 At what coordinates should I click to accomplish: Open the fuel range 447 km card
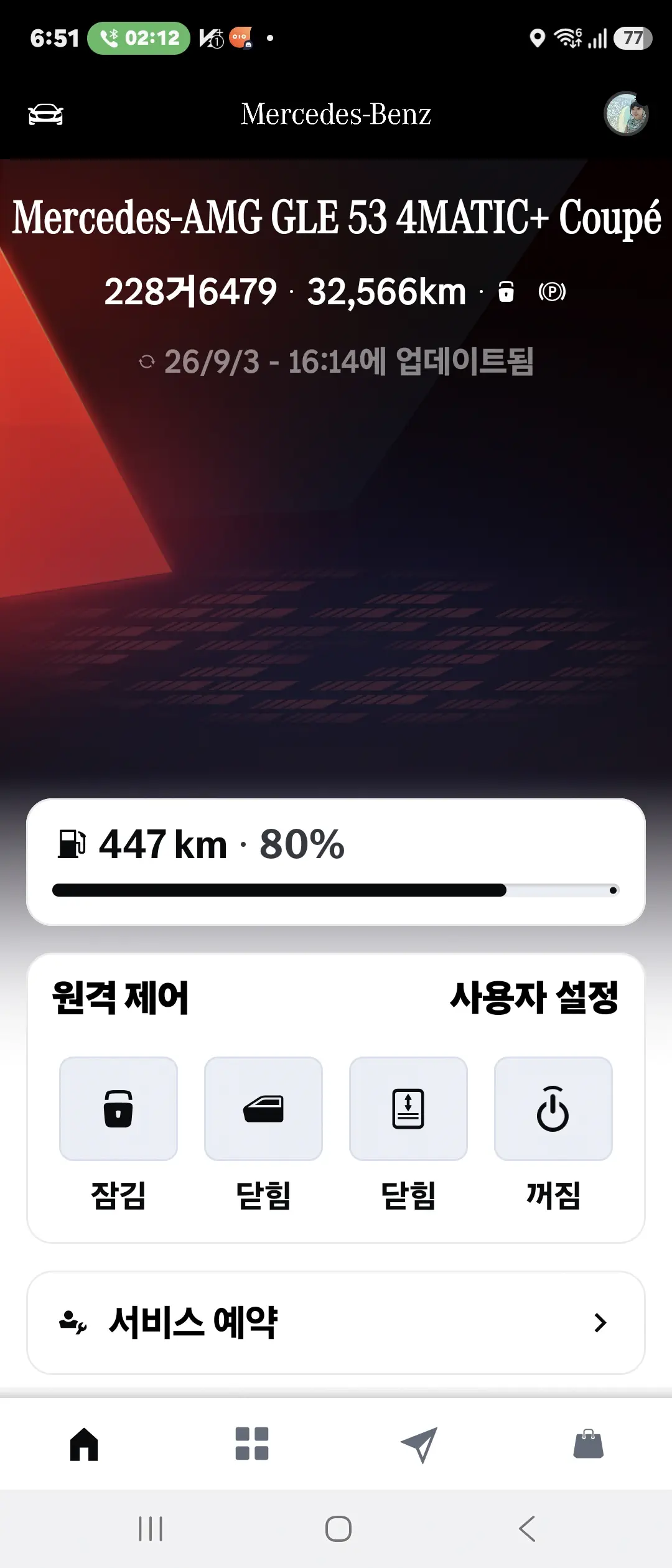(336, 862)
